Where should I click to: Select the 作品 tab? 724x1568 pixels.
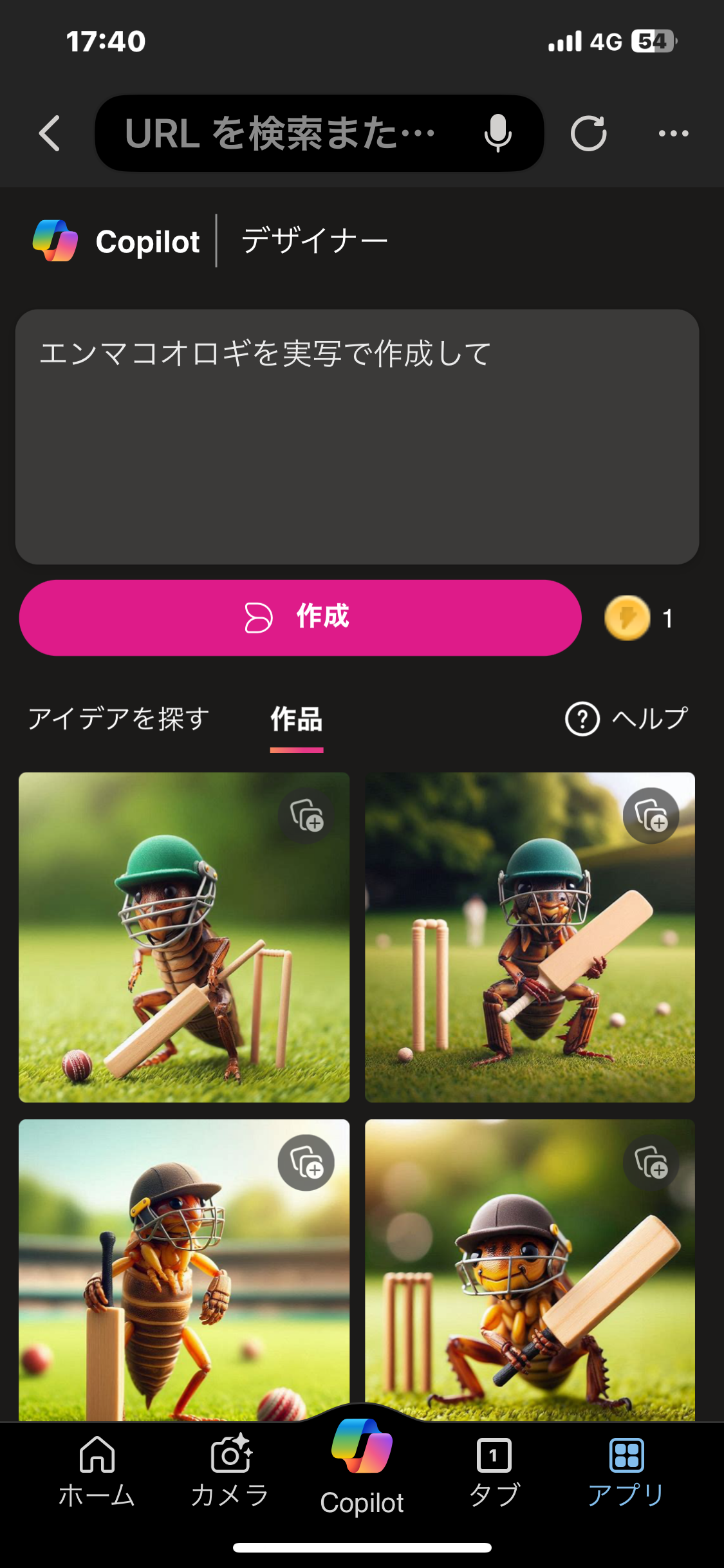(x=297, y=719)
